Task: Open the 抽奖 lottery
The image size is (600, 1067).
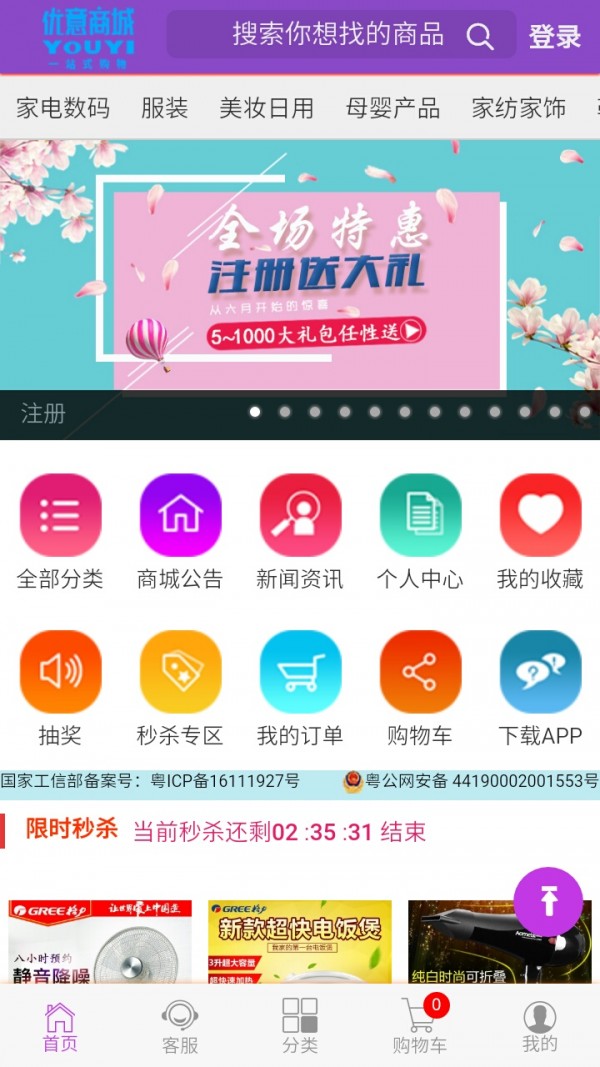Action: point(60,688)
